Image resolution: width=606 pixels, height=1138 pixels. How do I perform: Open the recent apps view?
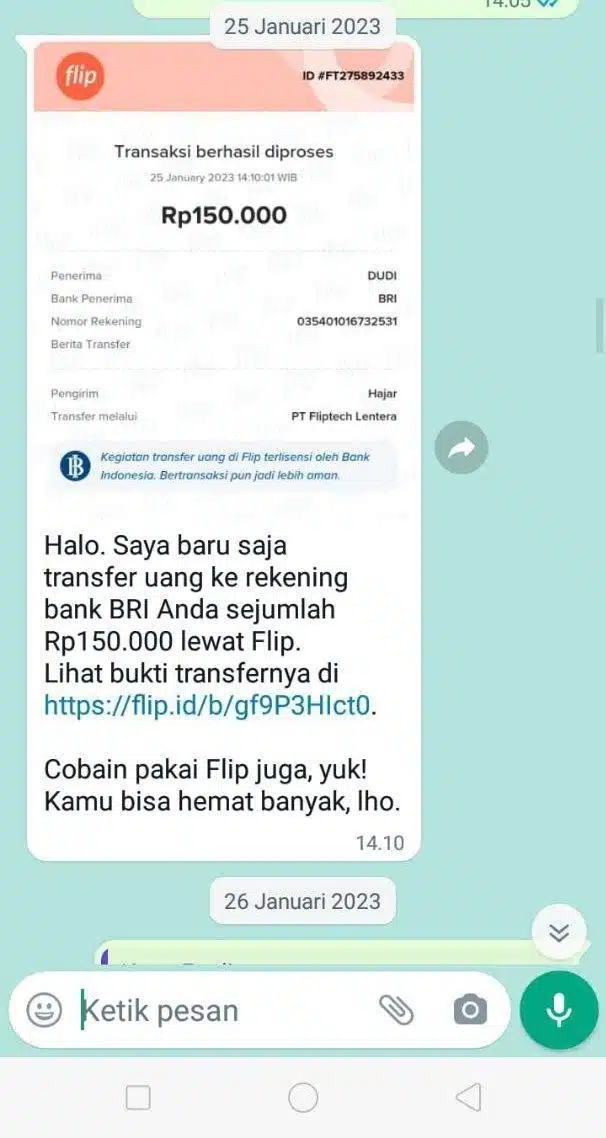[x=138, y=1098]
